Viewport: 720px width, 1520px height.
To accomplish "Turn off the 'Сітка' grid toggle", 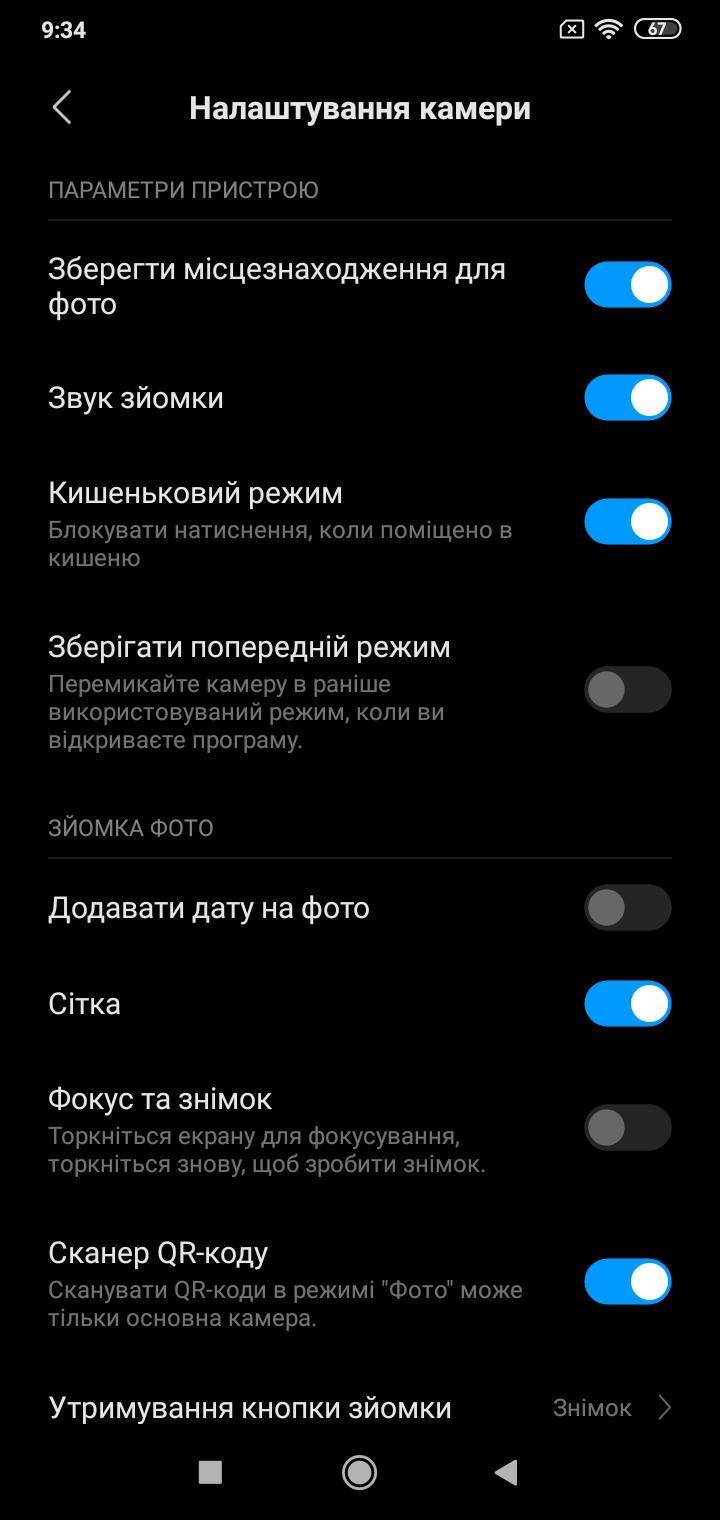I will (x=627, y=1002).
